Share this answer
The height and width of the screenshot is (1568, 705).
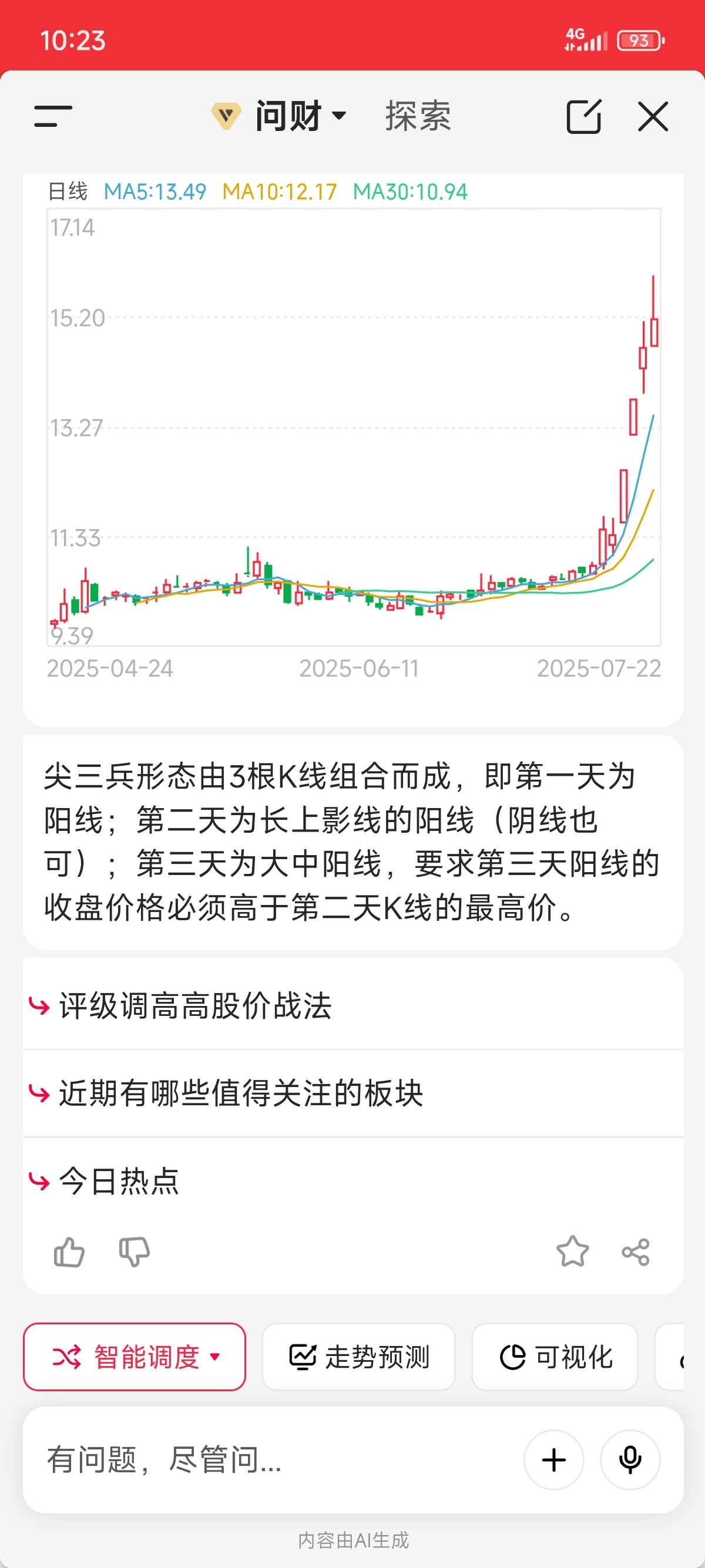[636, 1252]
